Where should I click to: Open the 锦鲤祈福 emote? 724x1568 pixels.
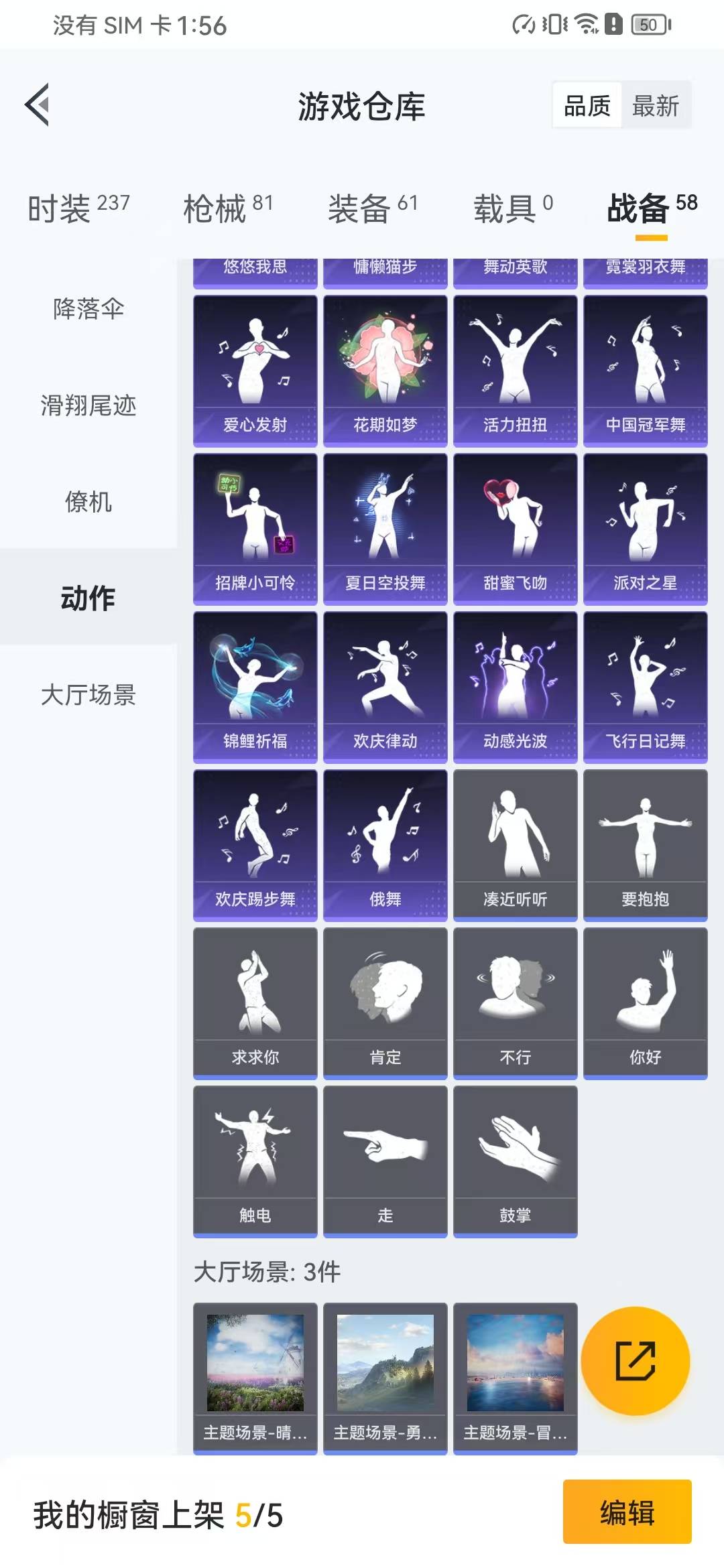coord(255,687)
